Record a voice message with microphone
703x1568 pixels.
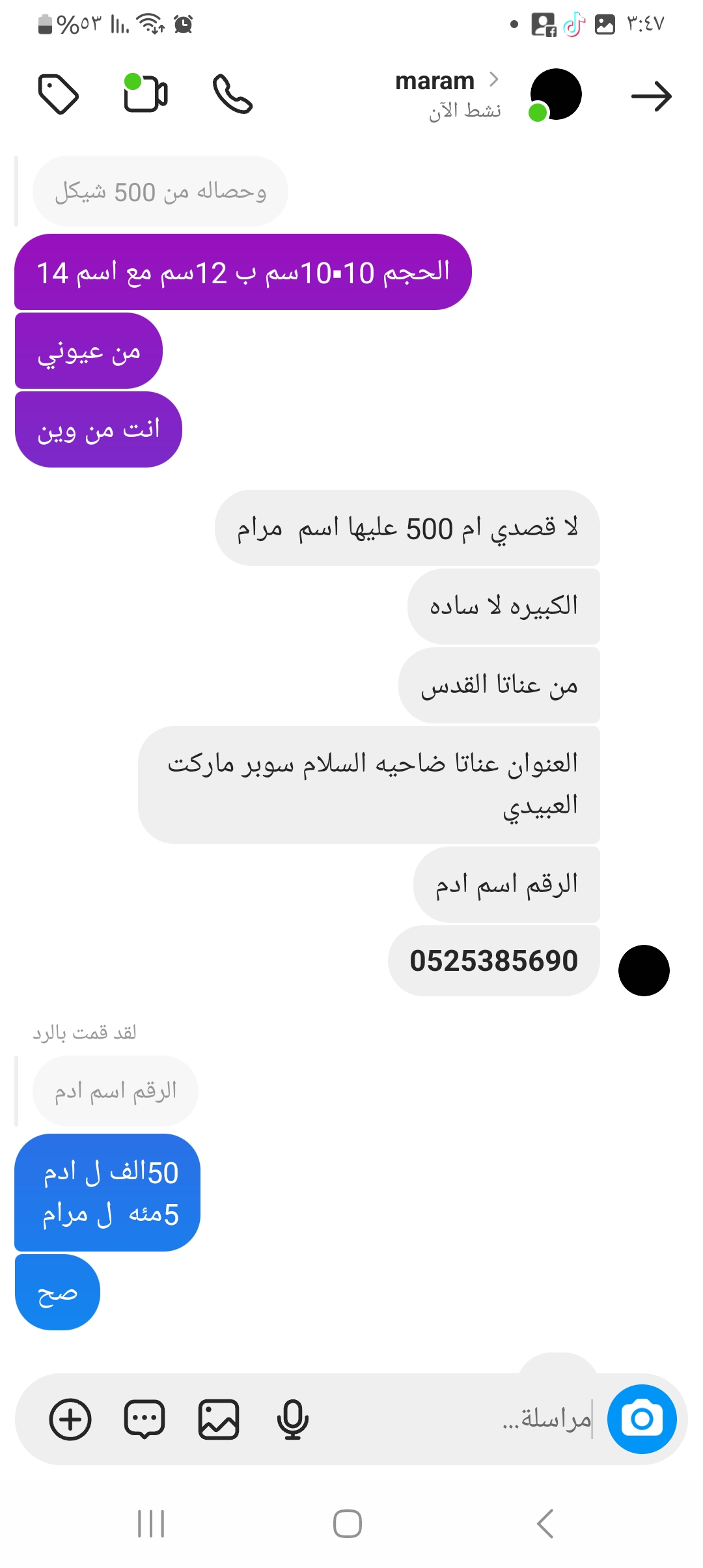tap(292, 1419)
